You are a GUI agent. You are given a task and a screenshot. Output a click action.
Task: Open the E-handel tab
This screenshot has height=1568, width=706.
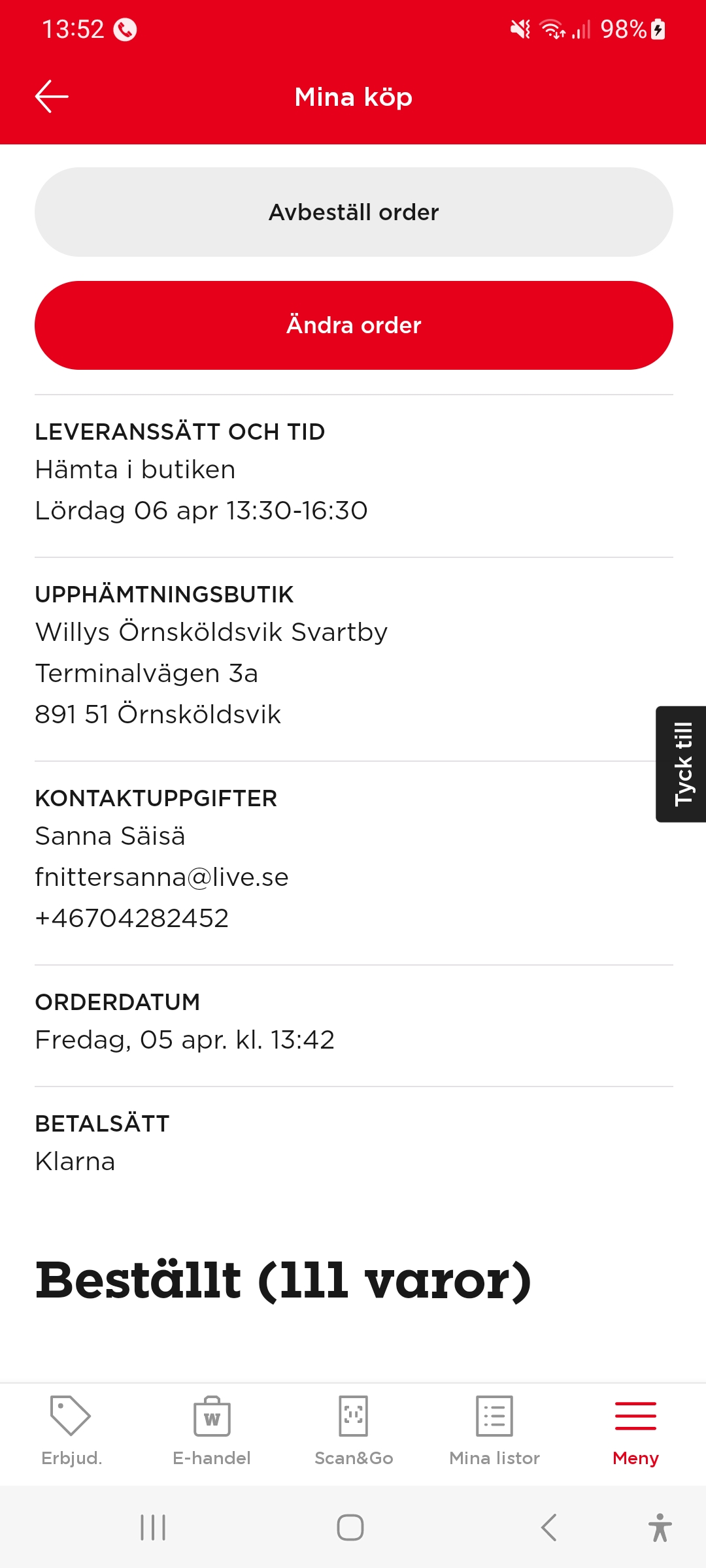[x=212, y=1431]
